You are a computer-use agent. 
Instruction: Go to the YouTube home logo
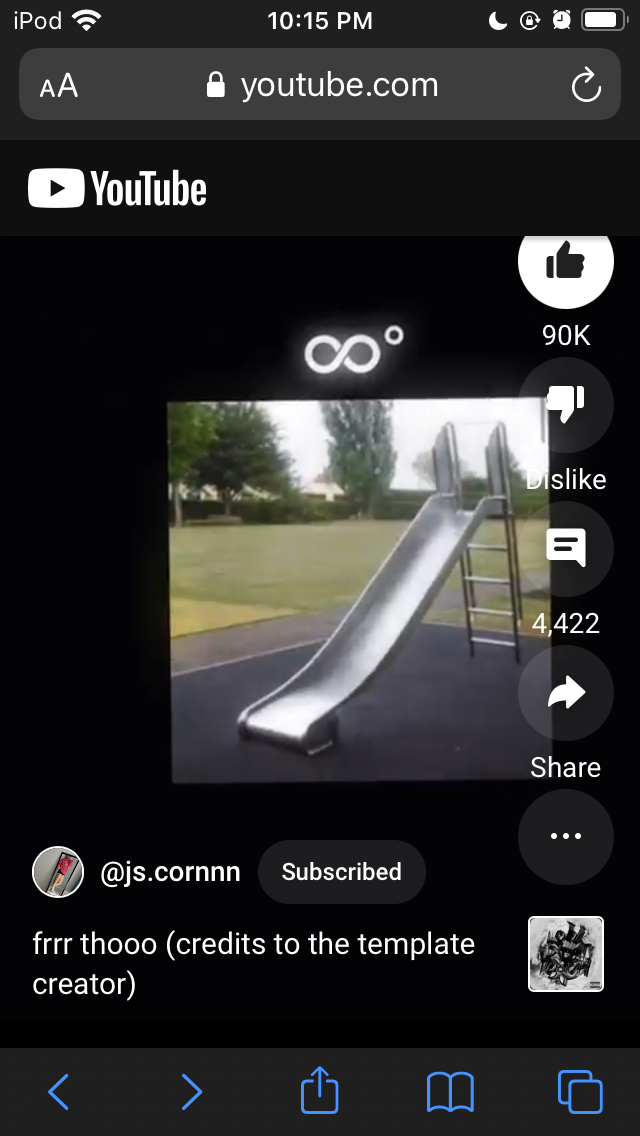click(x=118, y=189)
